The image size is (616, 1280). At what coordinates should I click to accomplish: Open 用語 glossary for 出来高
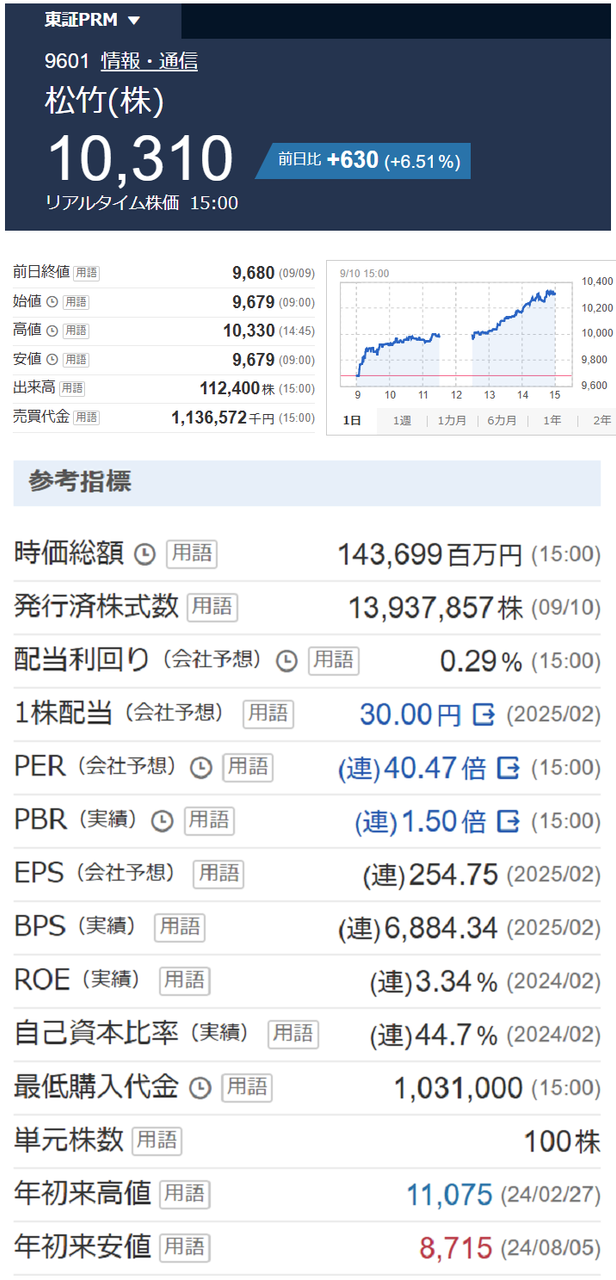(72, 388)
